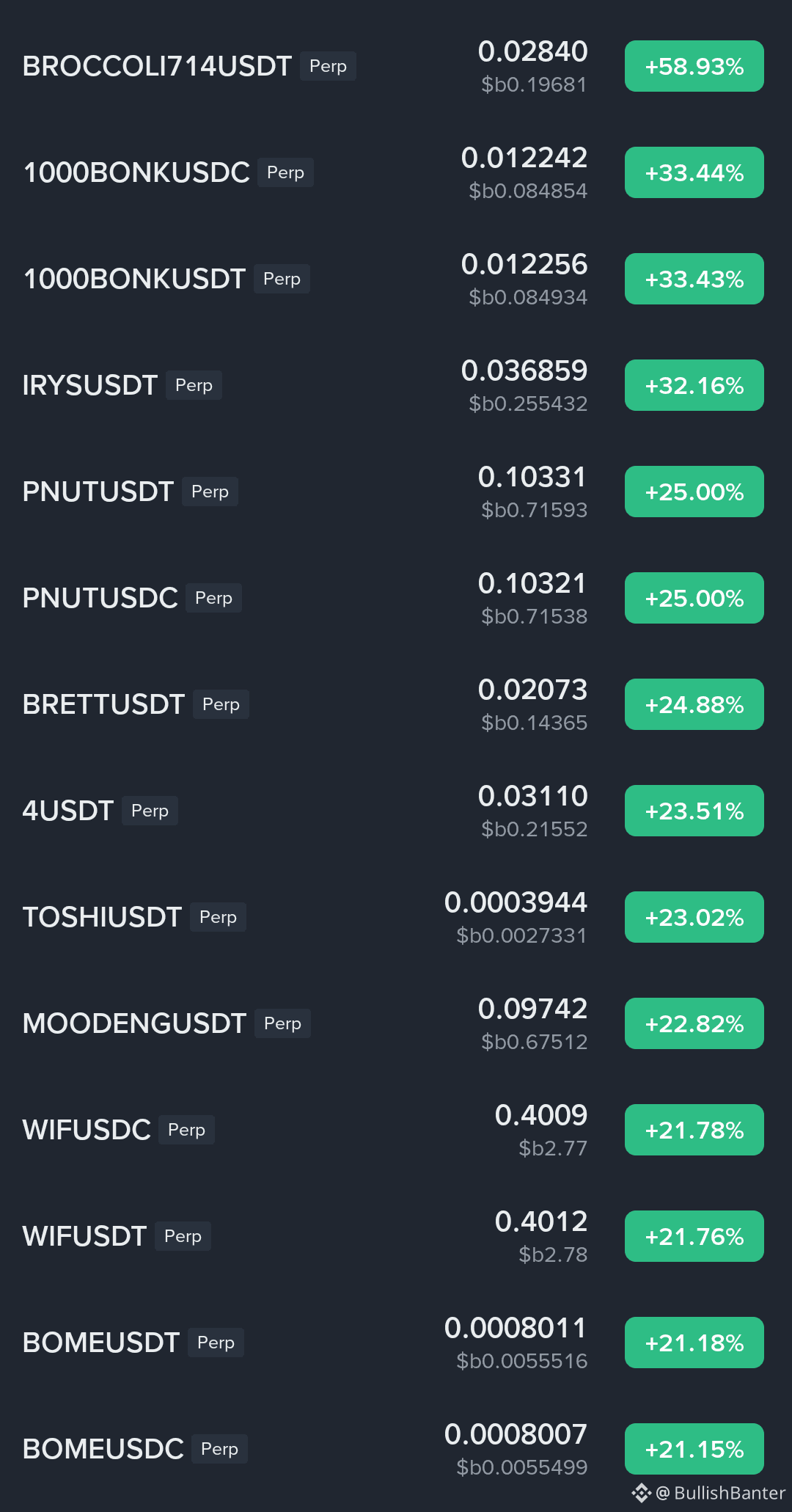
Task: View the PNUTUSDT perp contract
Action: (x=396, y=492)
